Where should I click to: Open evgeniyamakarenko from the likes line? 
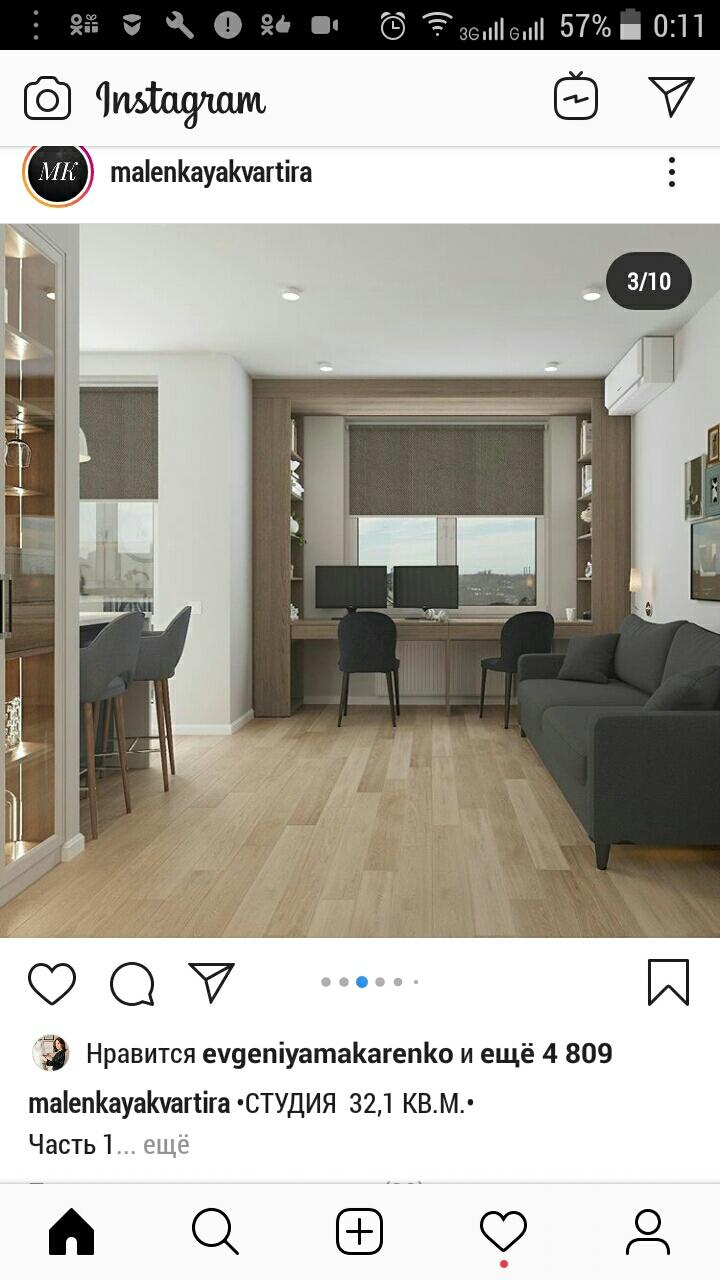pos(328,1053)
